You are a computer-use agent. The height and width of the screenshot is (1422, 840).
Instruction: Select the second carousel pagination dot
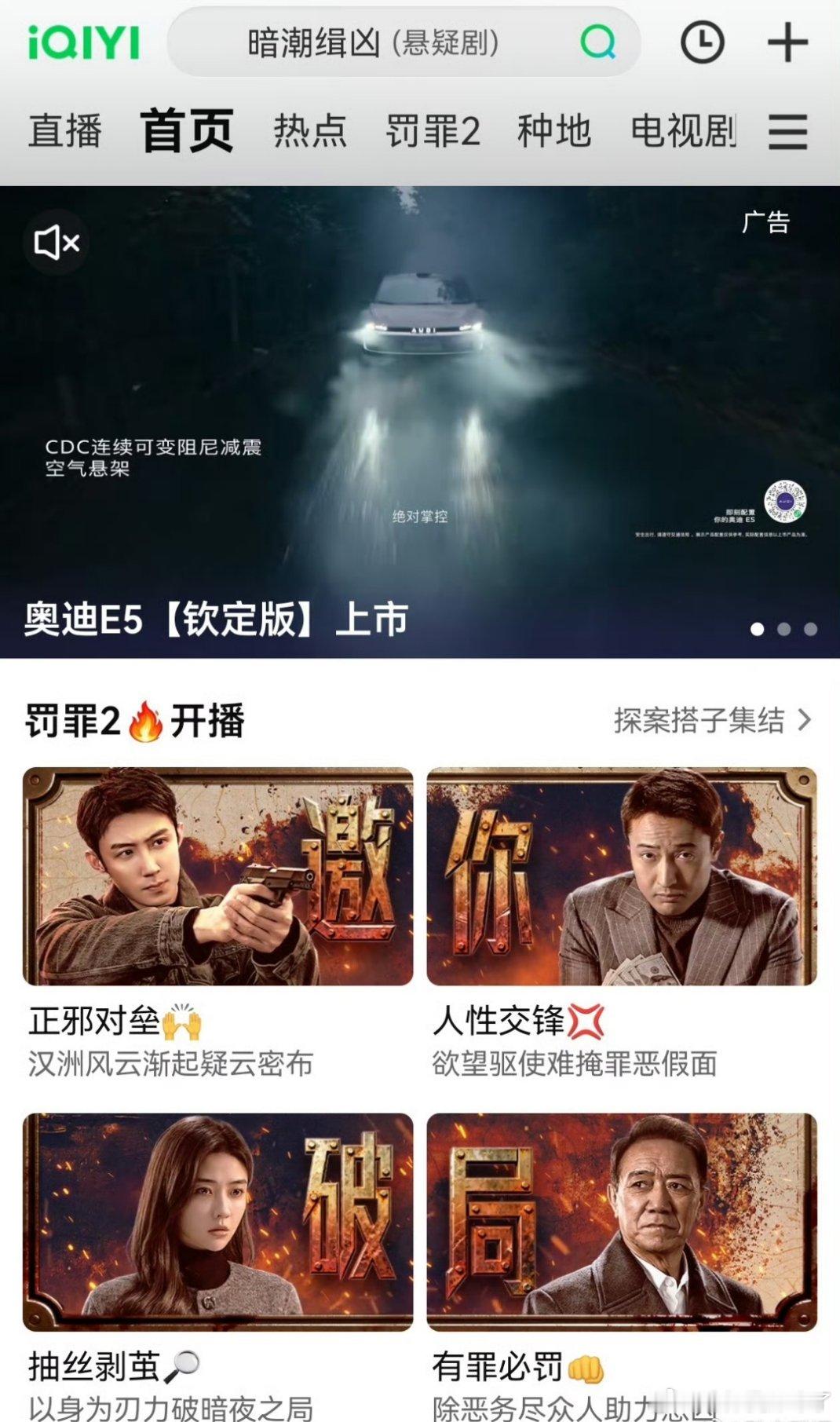(783, 628)
